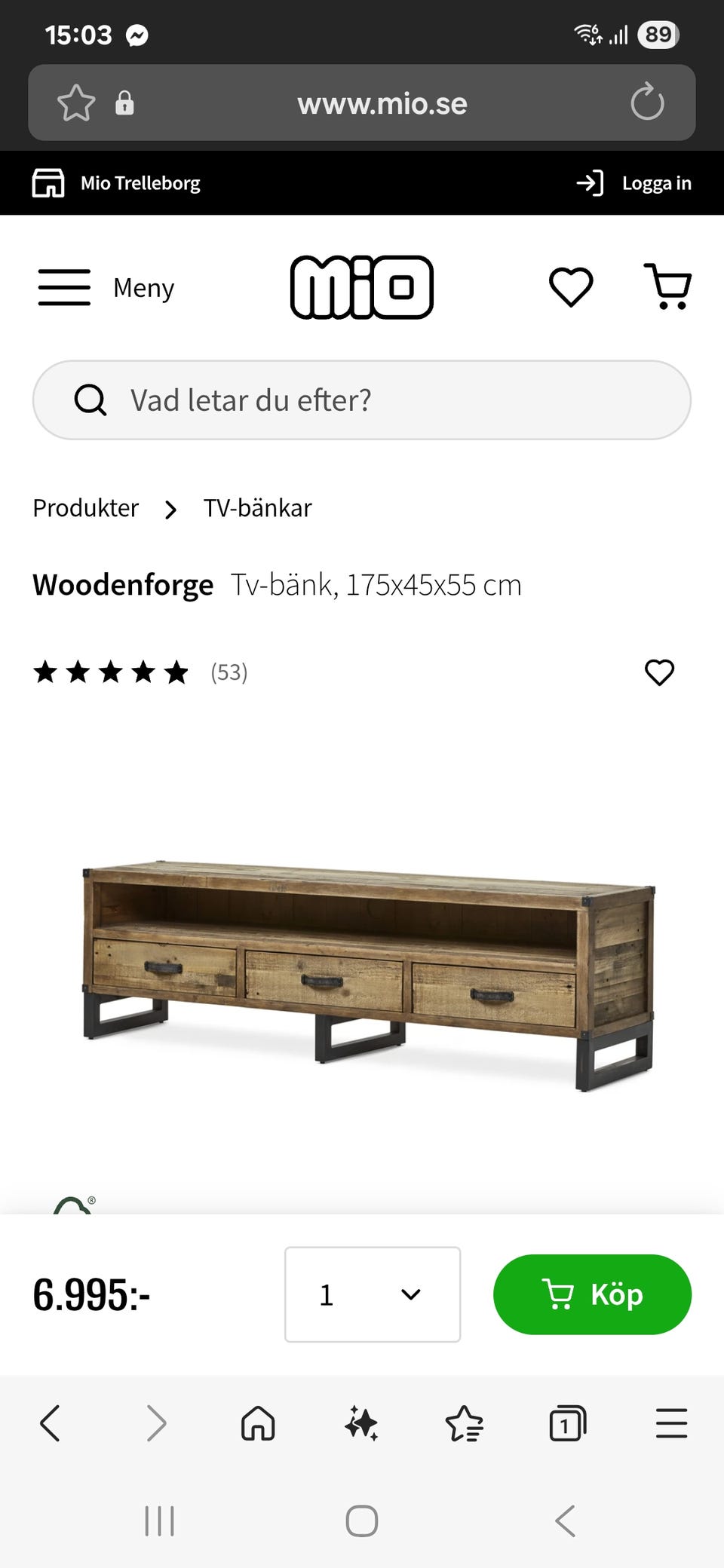The width and height of the screenshot is (724, 1568).
Task: Open the shopping cart
Action: click(x=668, y=286)
